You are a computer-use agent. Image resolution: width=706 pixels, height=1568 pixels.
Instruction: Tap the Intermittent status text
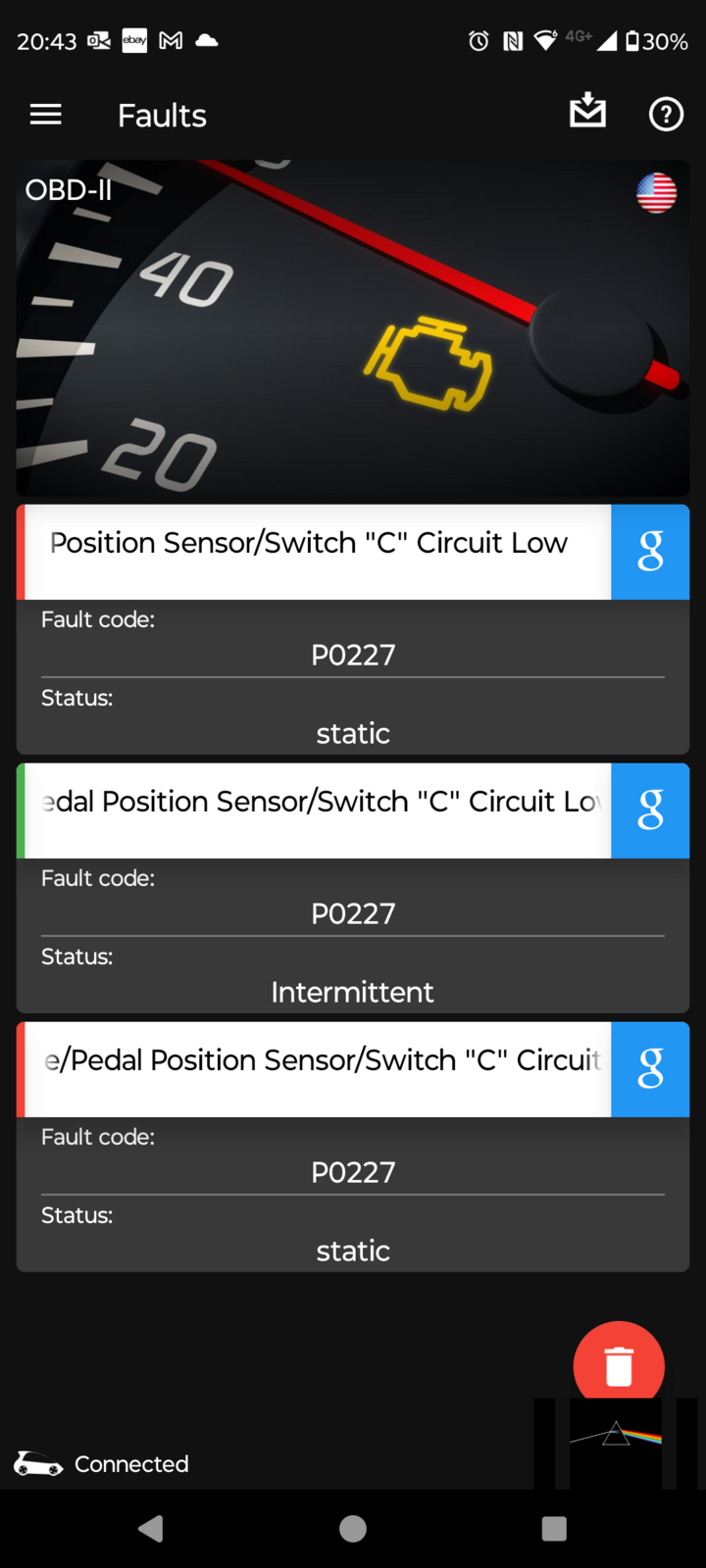pyautogui.click(x=352, y=992)
